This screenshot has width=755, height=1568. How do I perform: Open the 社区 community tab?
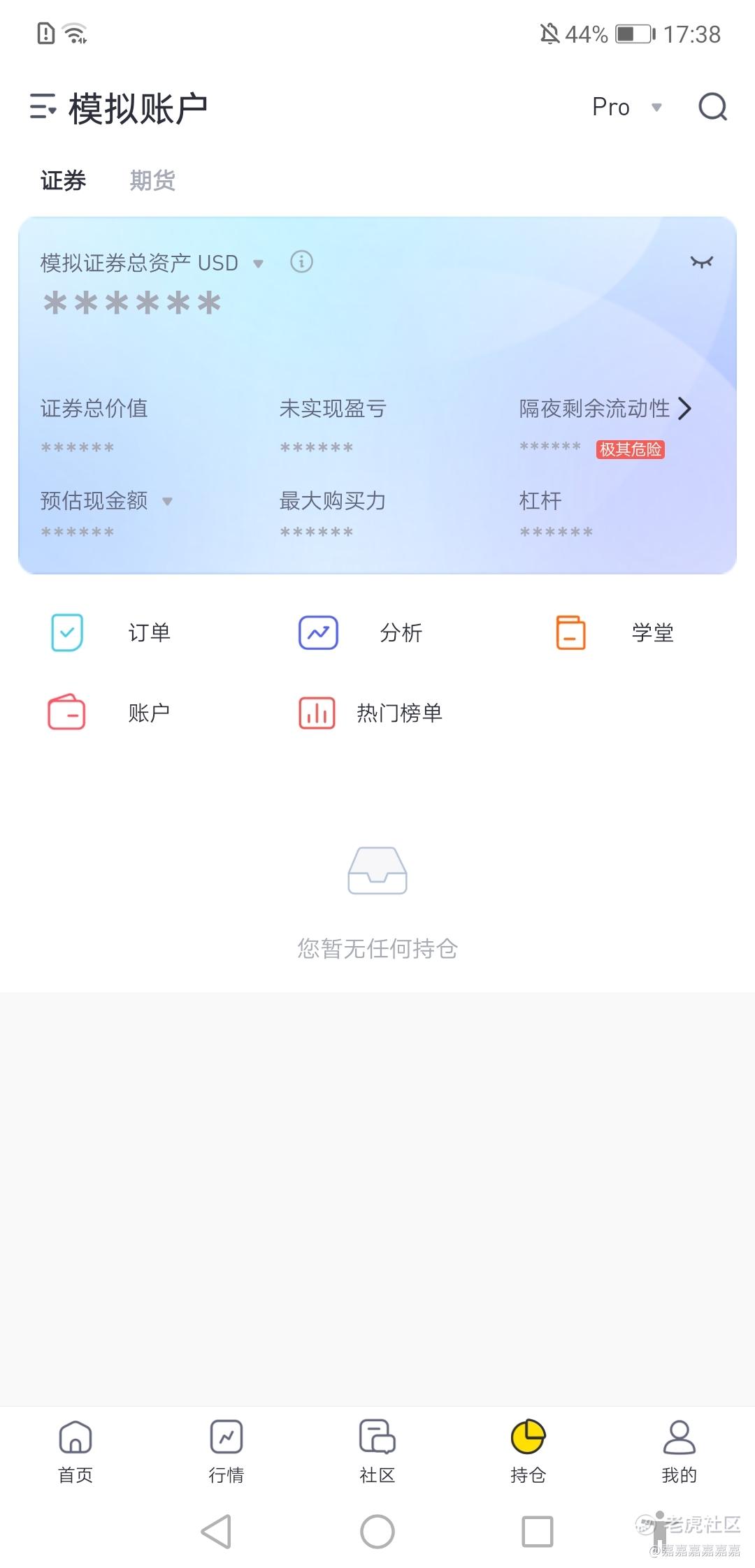[x=377, y=1451]
